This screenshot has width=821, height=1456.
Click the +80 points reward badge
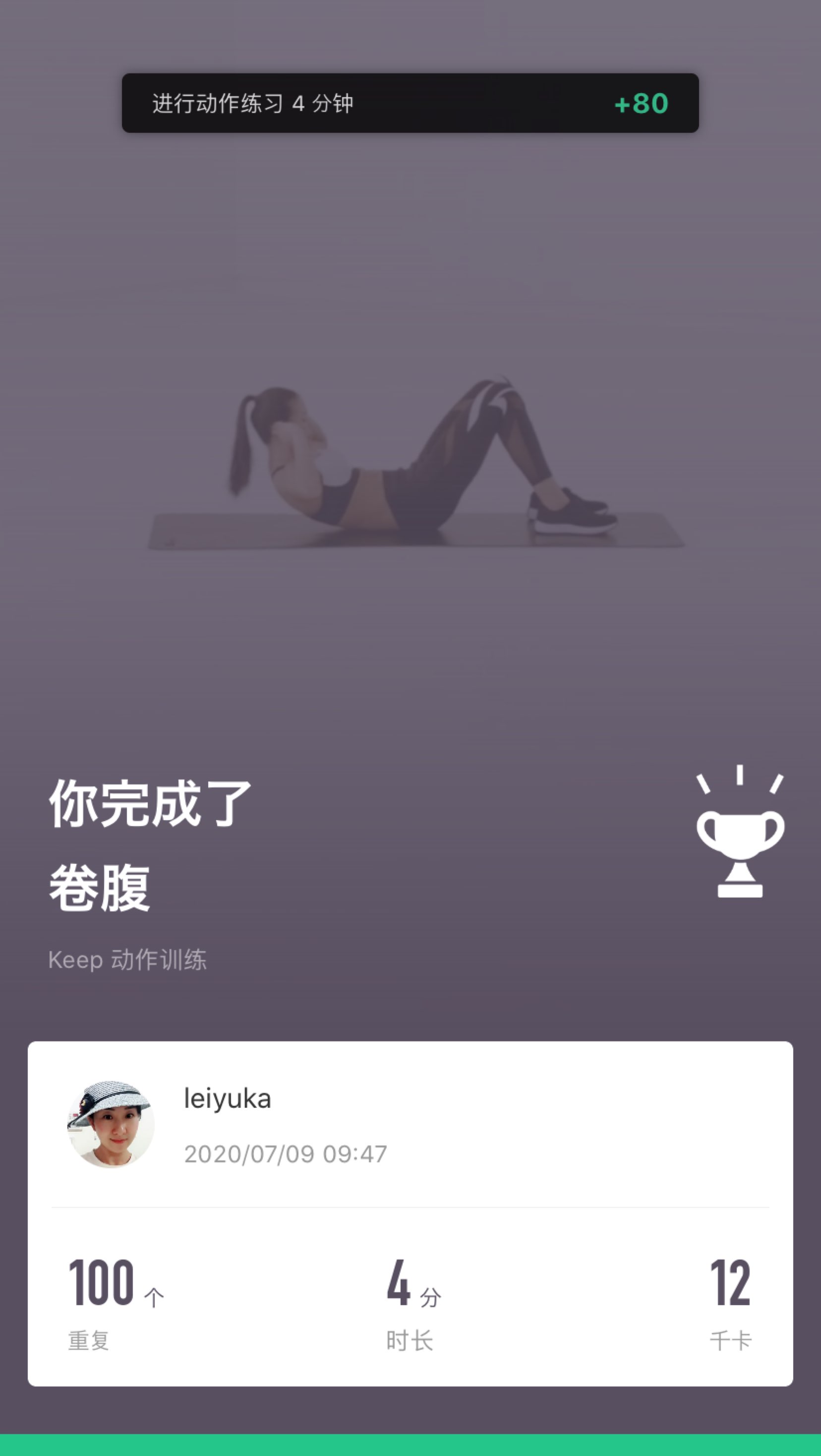click(x=640, y=104)
